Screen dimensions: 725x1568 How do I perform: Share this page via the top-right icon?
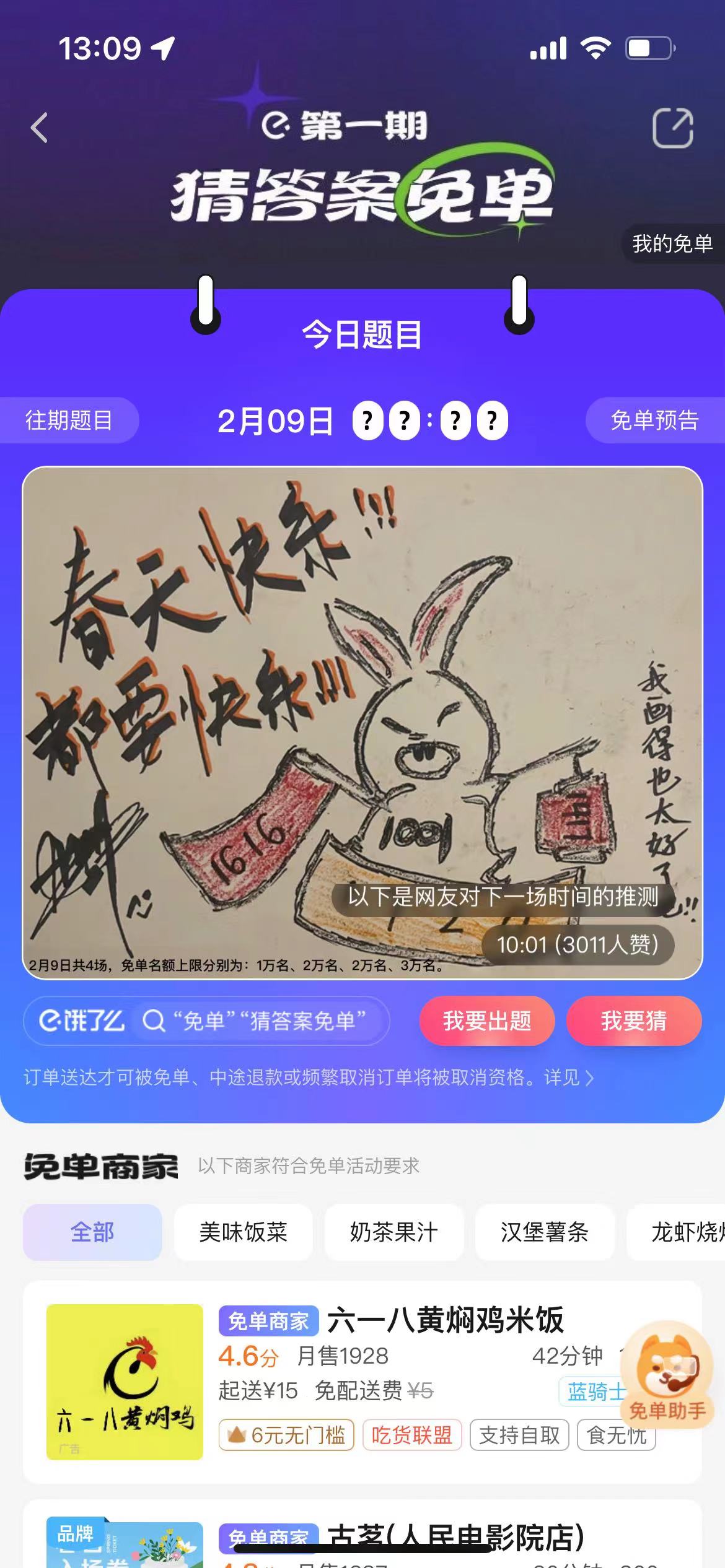coord(672,128)
